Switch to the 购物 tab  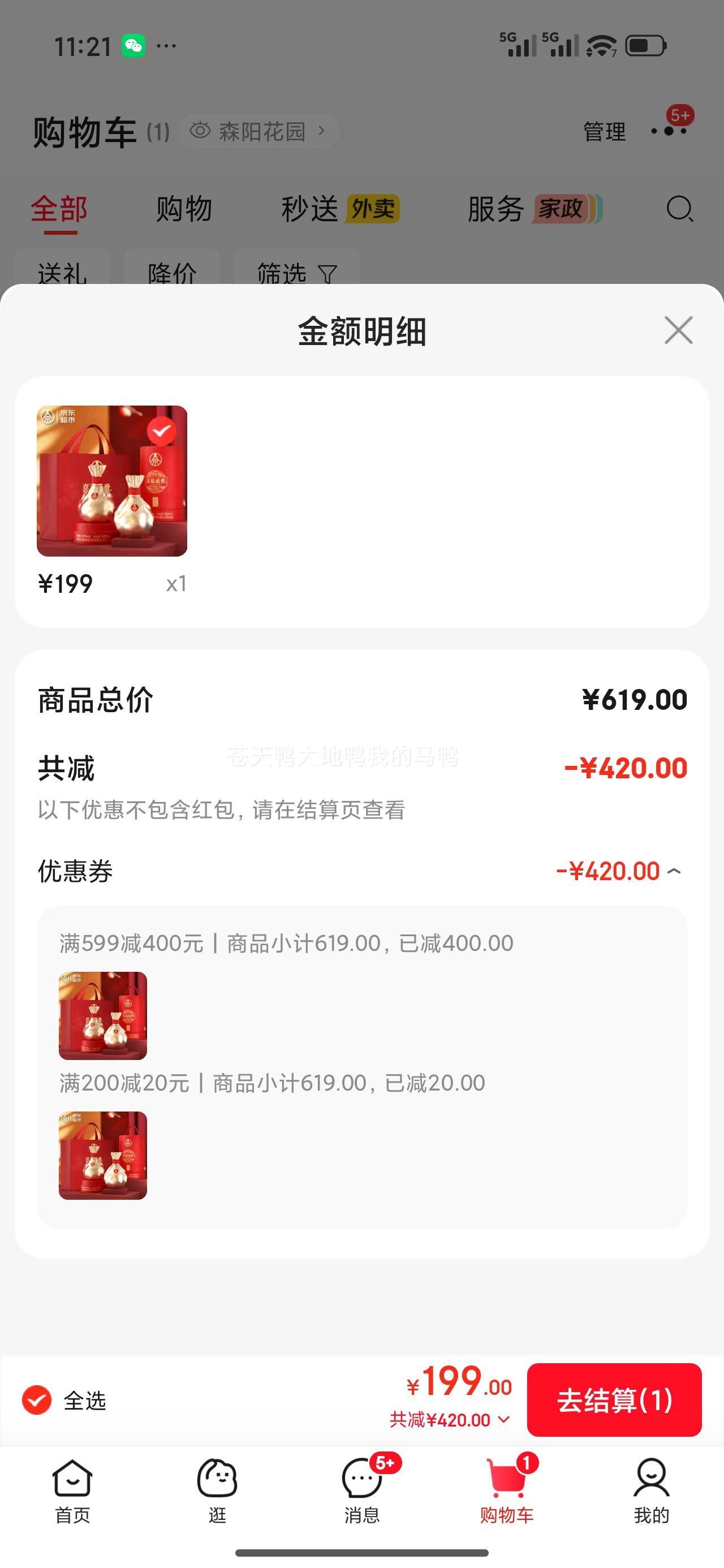[184, 209]
